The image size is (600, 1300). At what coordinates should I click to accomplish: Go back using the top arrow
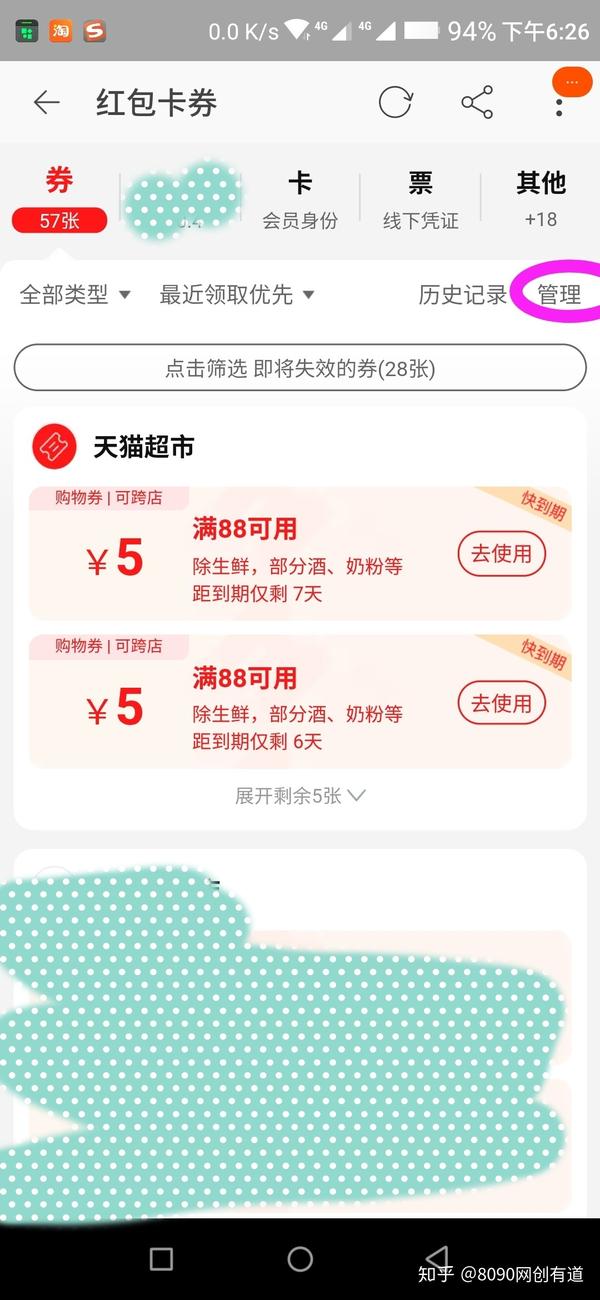[46, 102]
